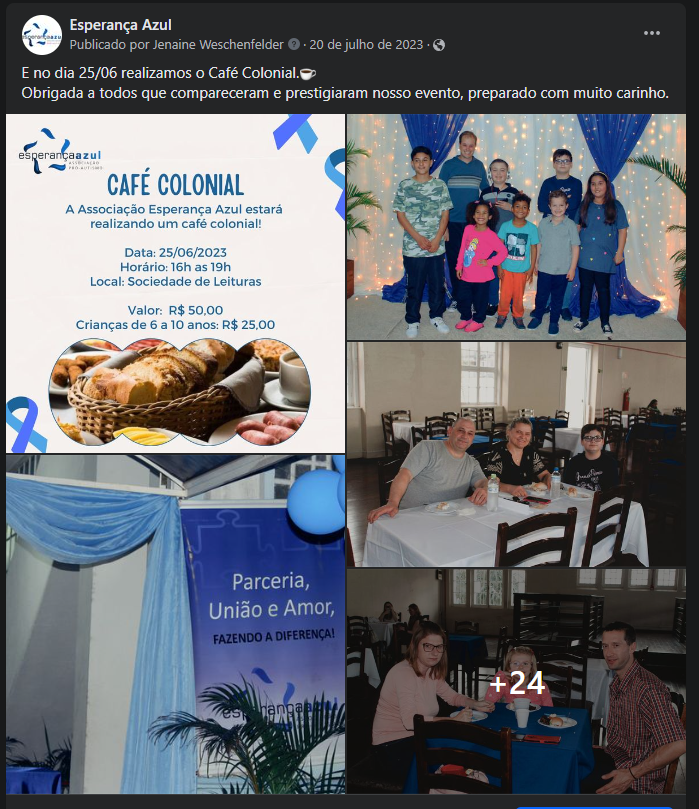The height and width of the screenshot is (809, 699).
Task: View the +24 more photos tile
Action: point(516,682)
